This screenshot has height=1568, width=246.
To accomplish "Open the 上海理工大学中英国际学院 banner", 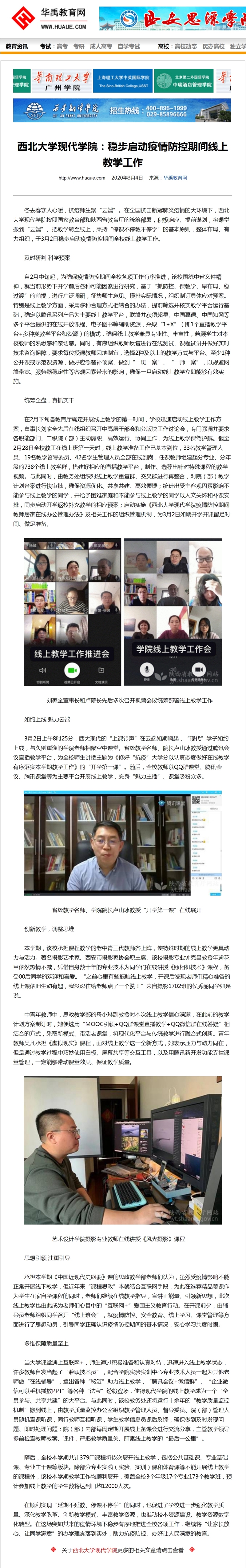I will point(123,81).
